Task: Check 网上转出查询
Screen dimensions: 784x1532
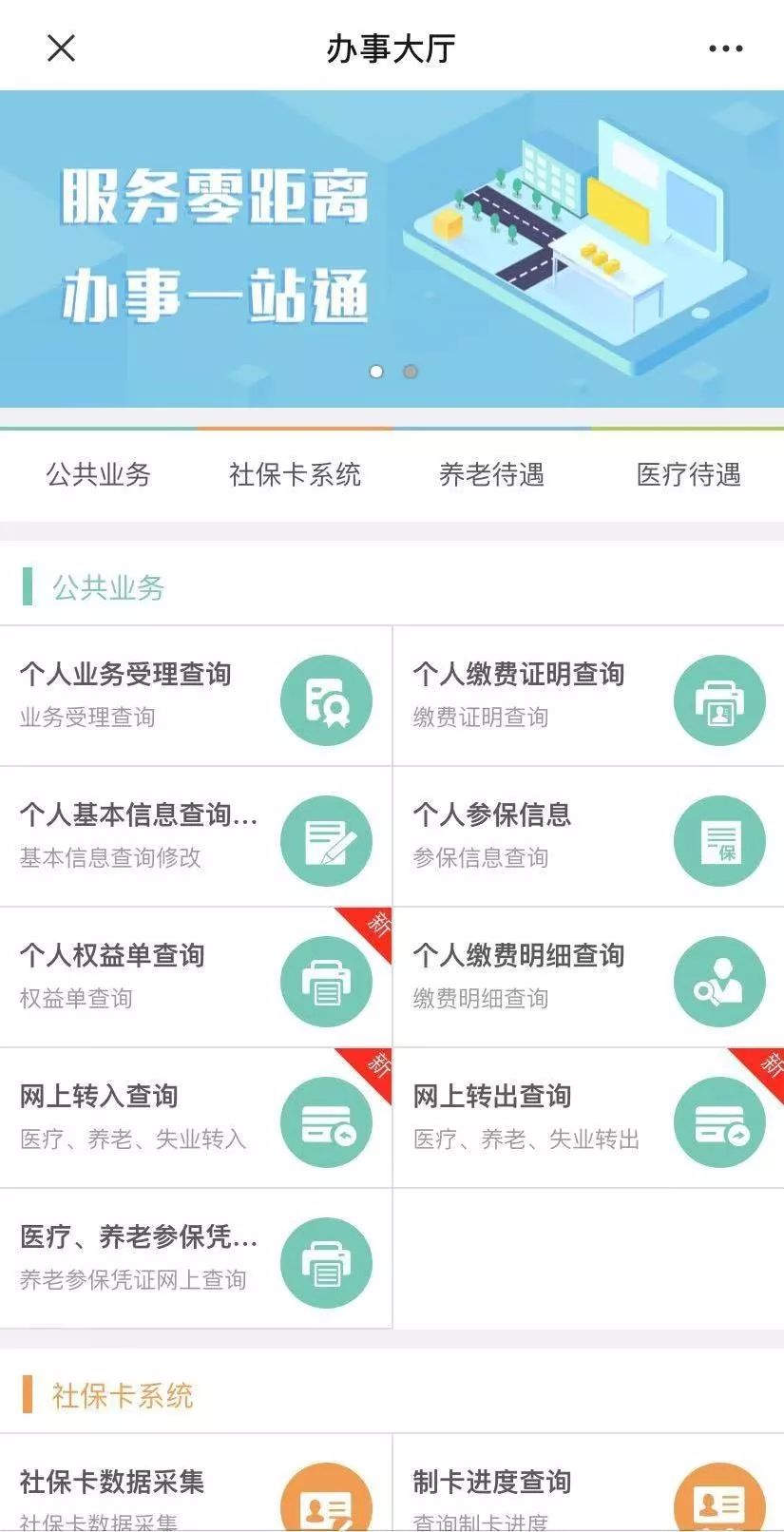Action: [588, 1118]
